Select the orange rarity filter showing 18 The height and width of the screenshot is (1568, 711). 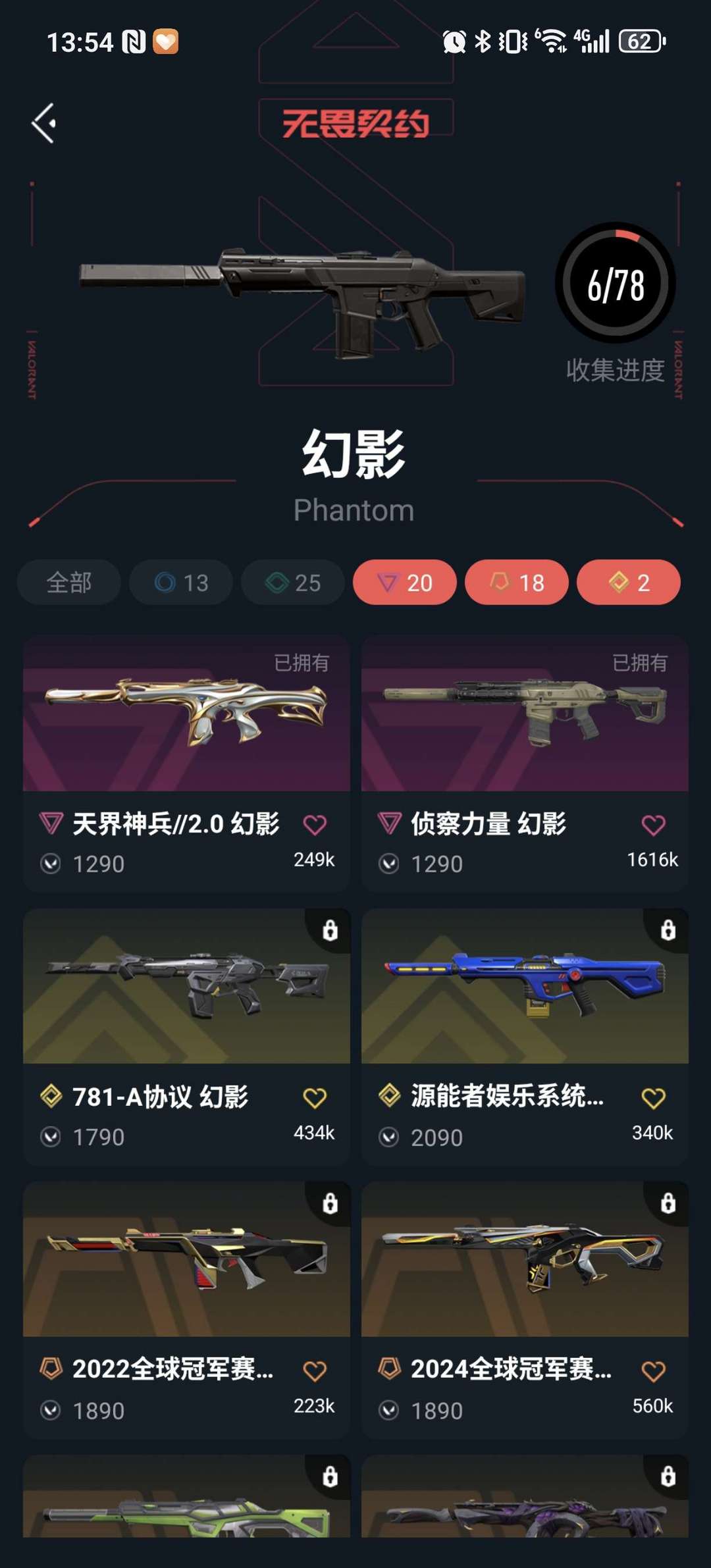pos(516,582)
